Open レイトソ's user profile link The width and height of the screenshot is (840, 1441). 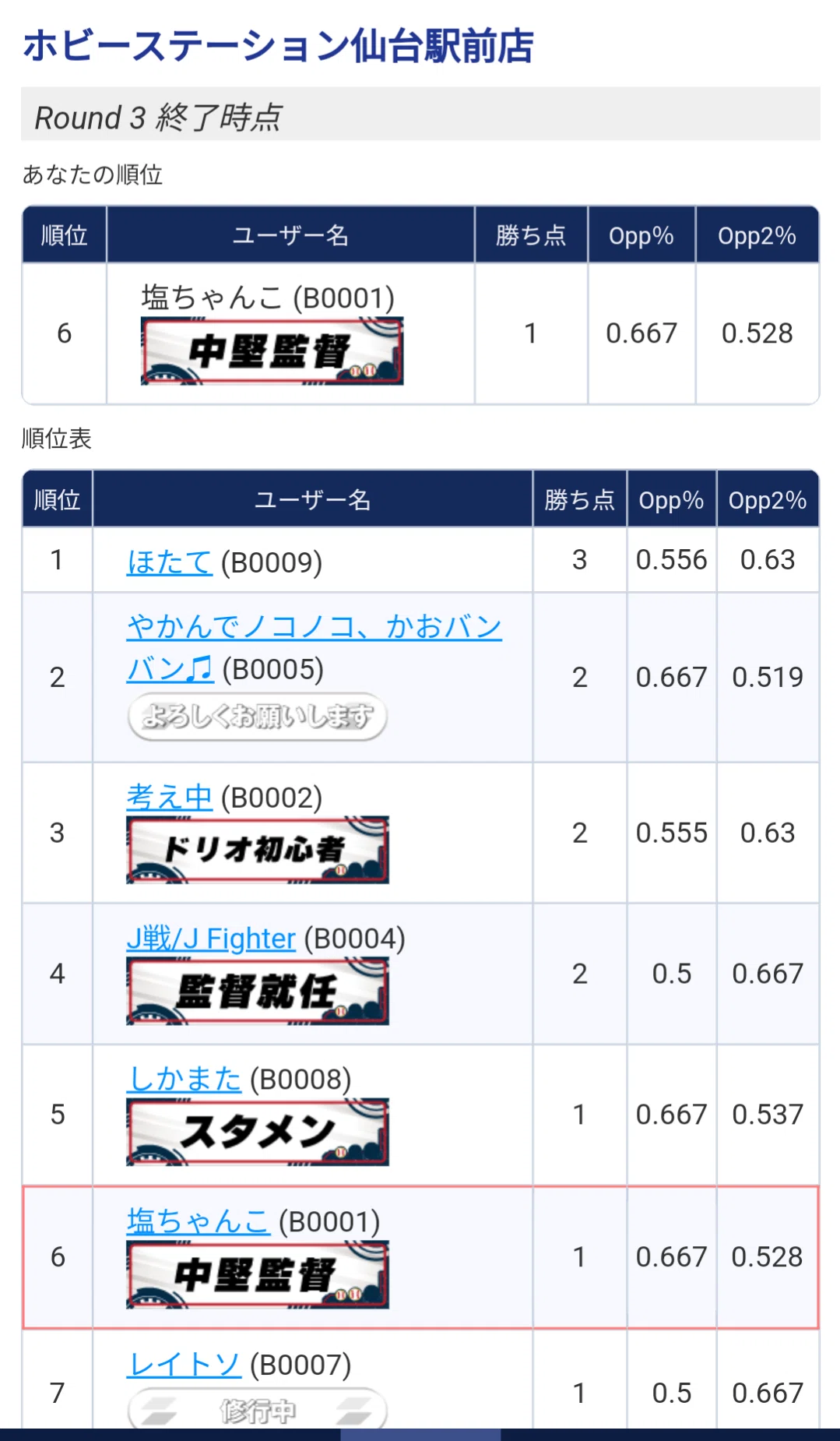[185, 1365]
